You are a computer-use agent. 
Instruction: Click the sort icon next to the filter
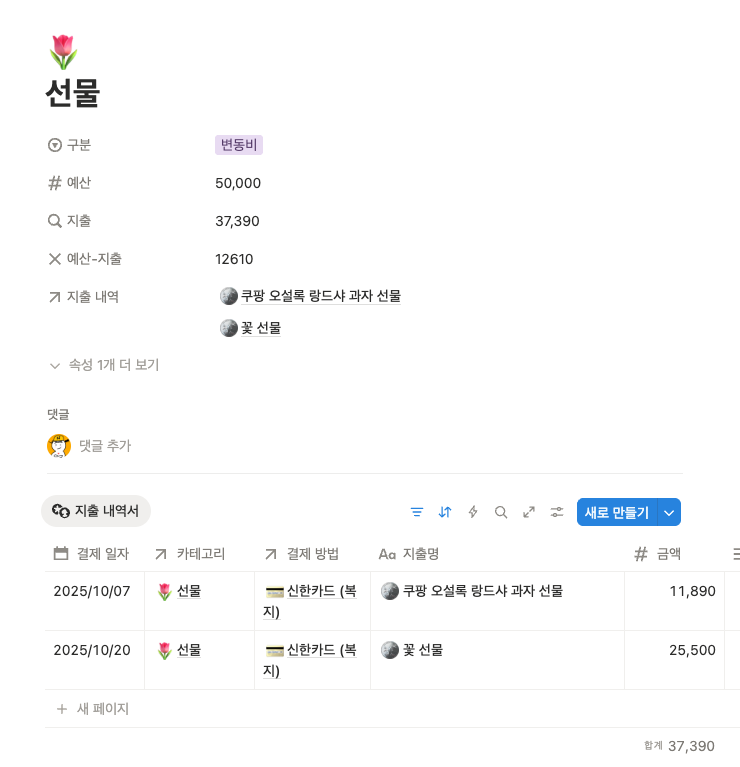point(445,512)
